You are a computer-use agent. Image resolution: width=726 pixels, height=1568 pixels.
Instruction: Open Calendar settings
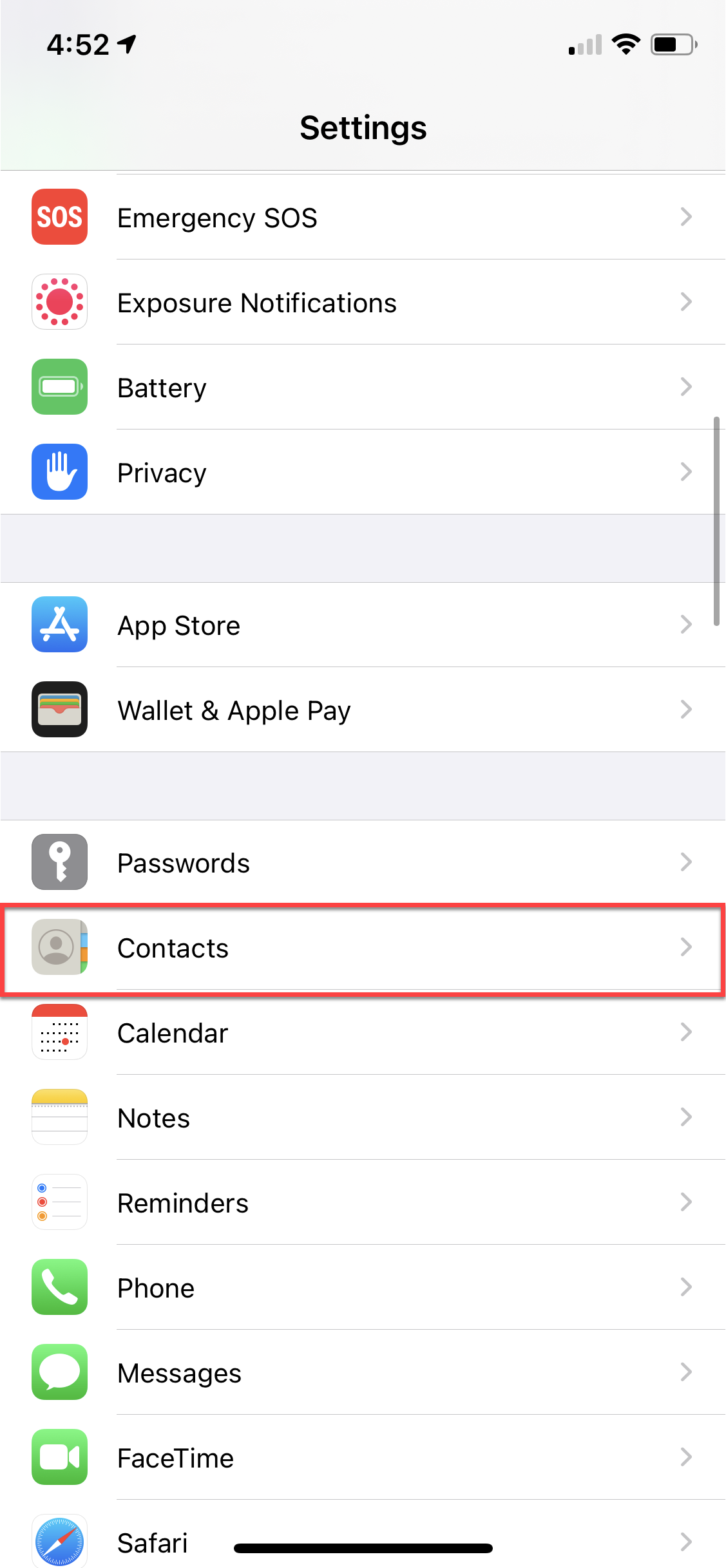click(x=363, y=1033)
